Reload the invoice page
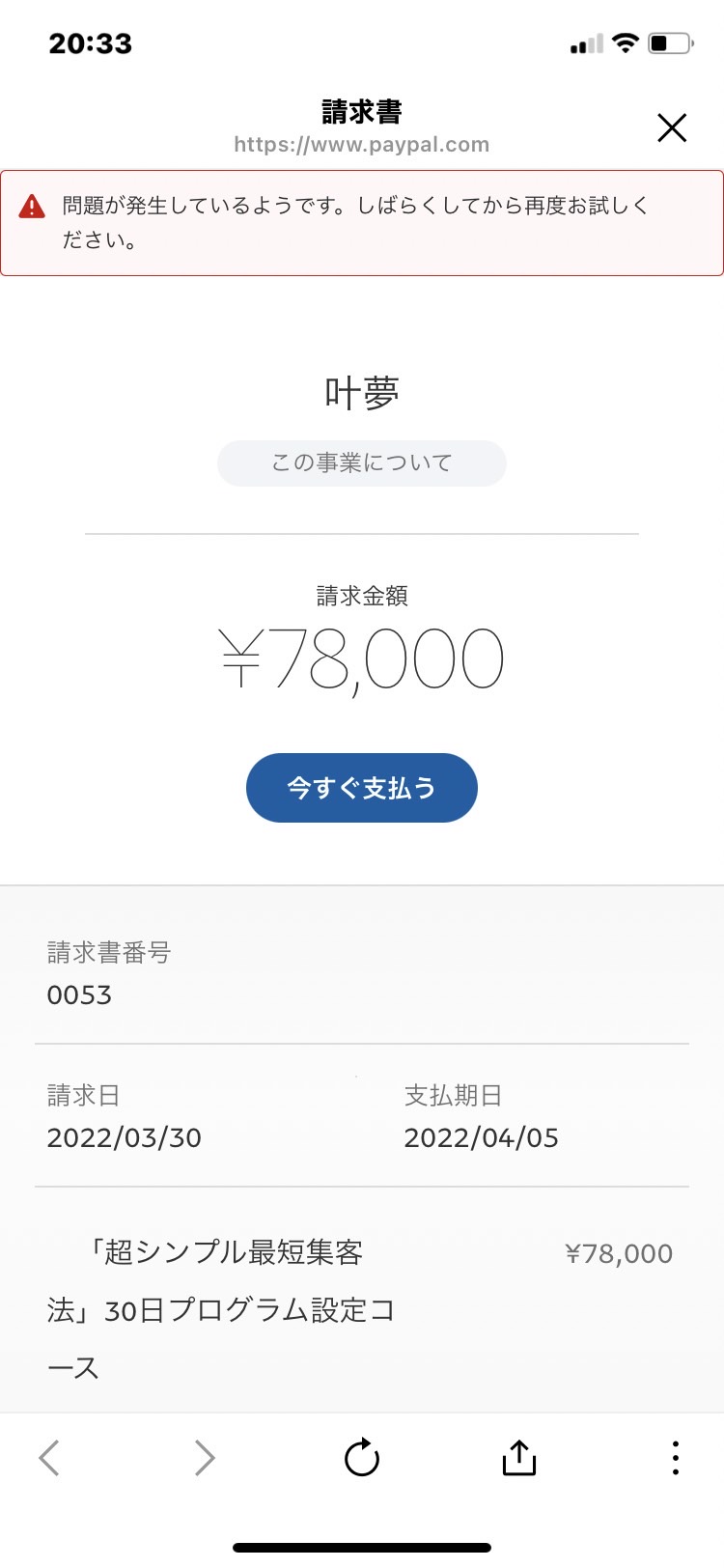Screen dimensions: 724x1568 (362, 1458)
